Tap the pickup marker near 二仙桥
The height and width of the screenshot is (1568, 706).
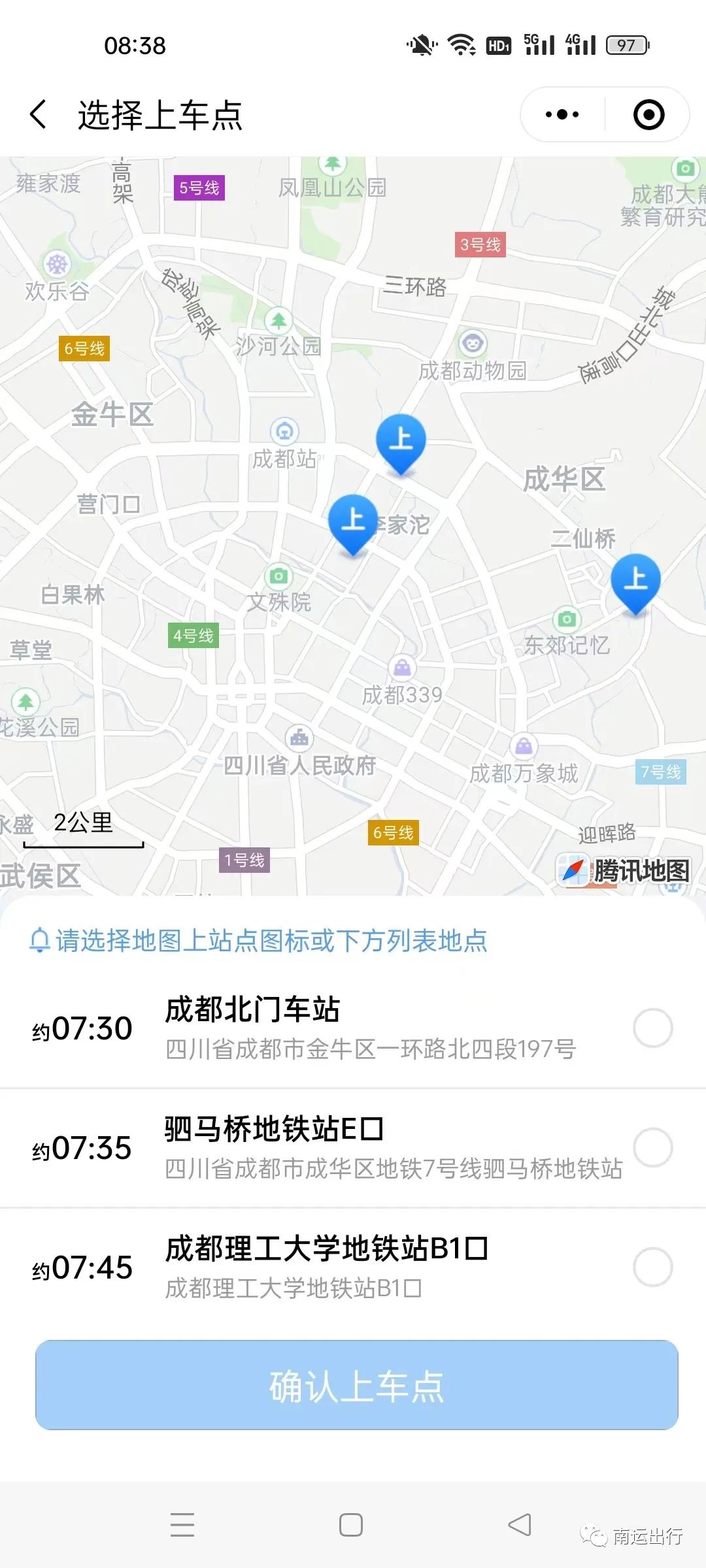click(635, 580)
